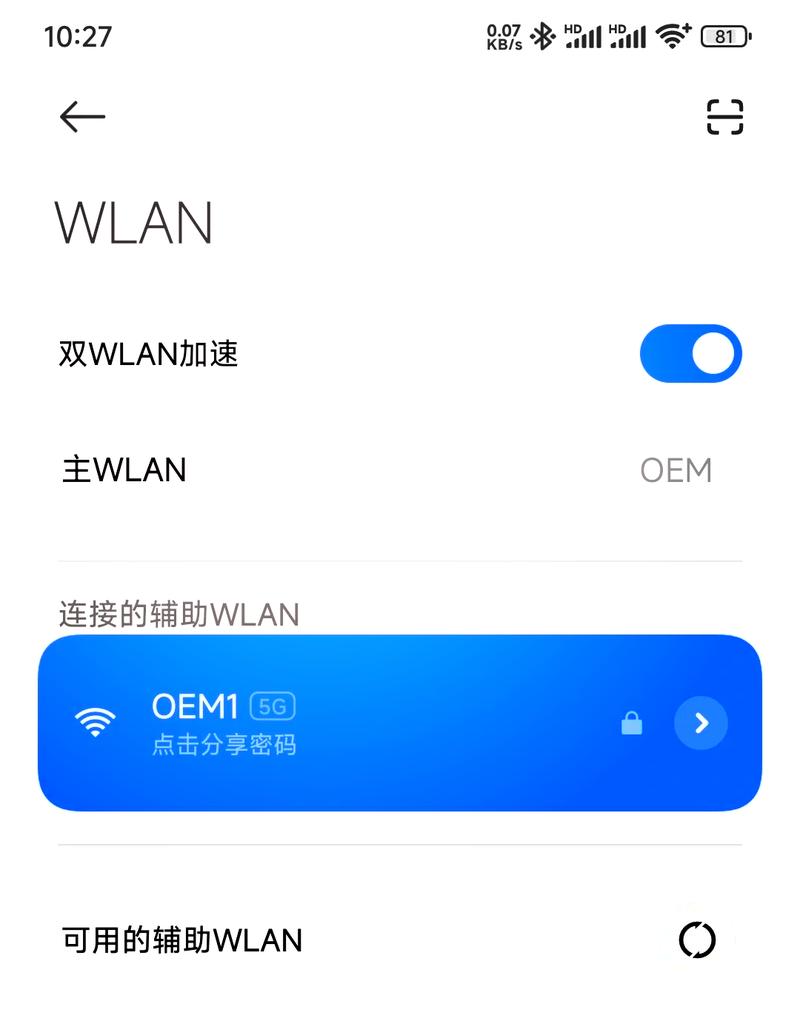This screenshot has width=800, height=1021.
Task: Tap the lock icon on OEM1 network
Action: (x=632, y=722)
